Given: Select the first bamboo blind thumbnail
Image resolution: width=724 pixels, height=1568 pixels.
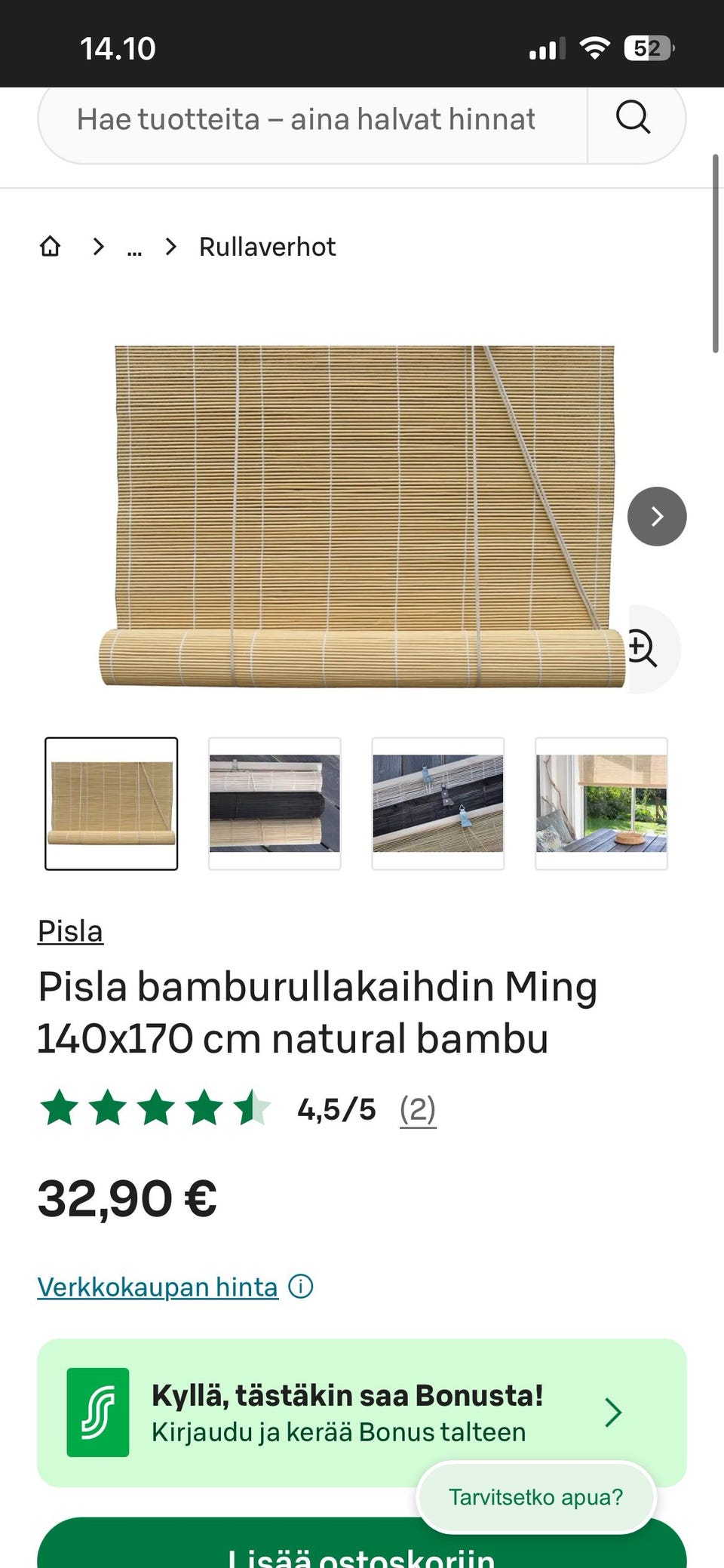Looking at the screenshot, I should tap(112, 804).
